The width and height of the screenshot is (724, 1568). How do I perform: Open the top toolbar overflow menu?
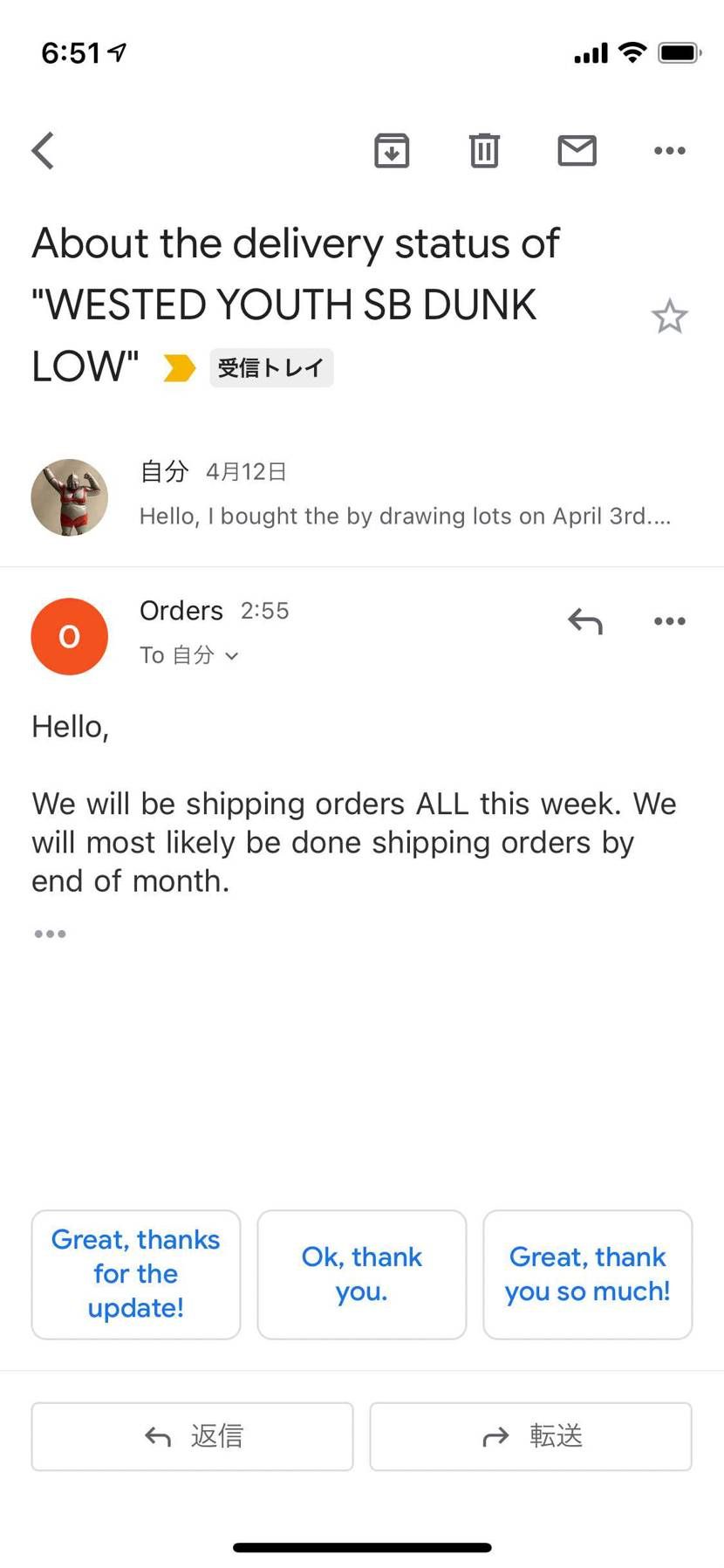669,151
